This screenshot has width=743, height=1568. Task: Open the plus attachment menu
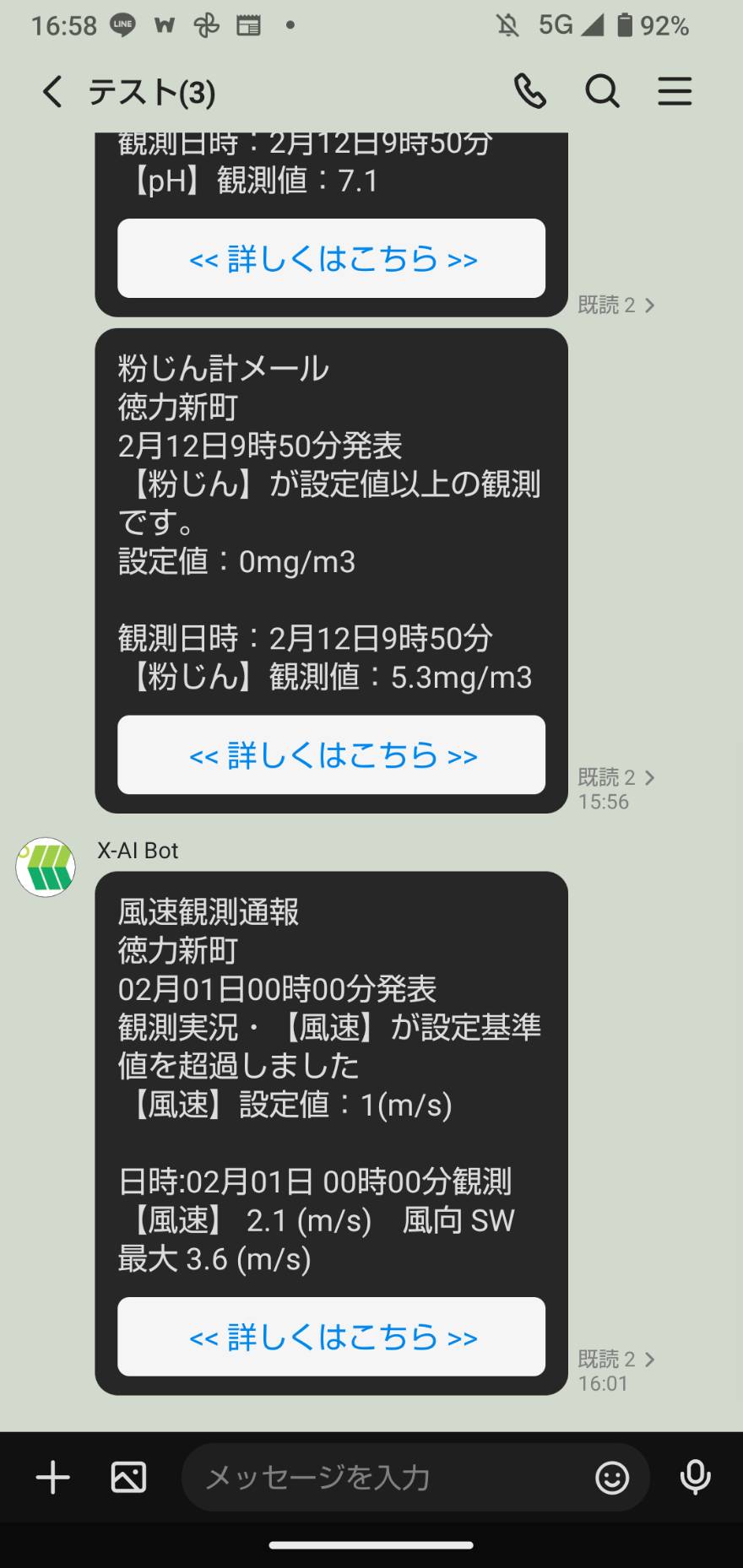[x=53, y=1478]
